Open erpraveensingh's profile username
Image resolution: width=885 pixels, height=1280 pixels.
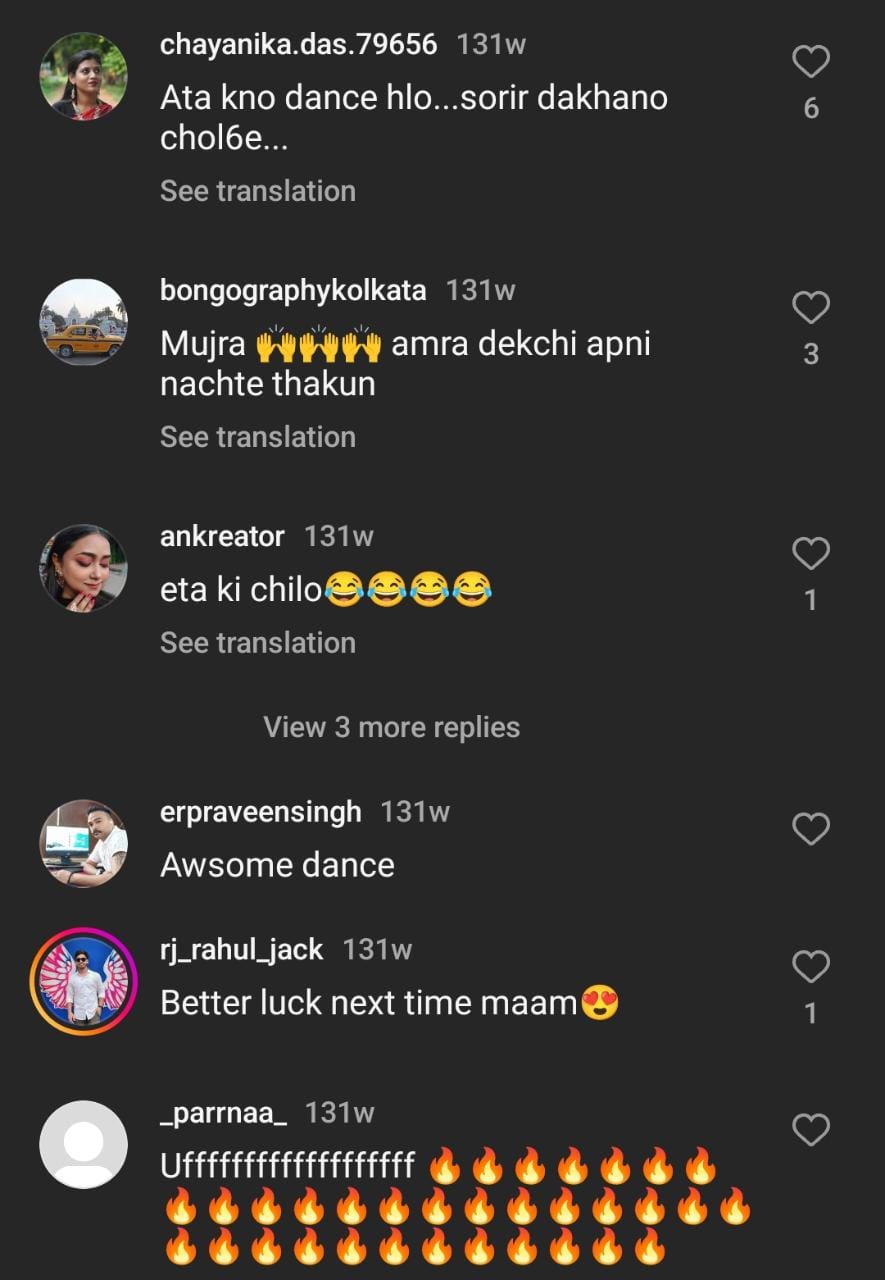(x=260, y=812)
